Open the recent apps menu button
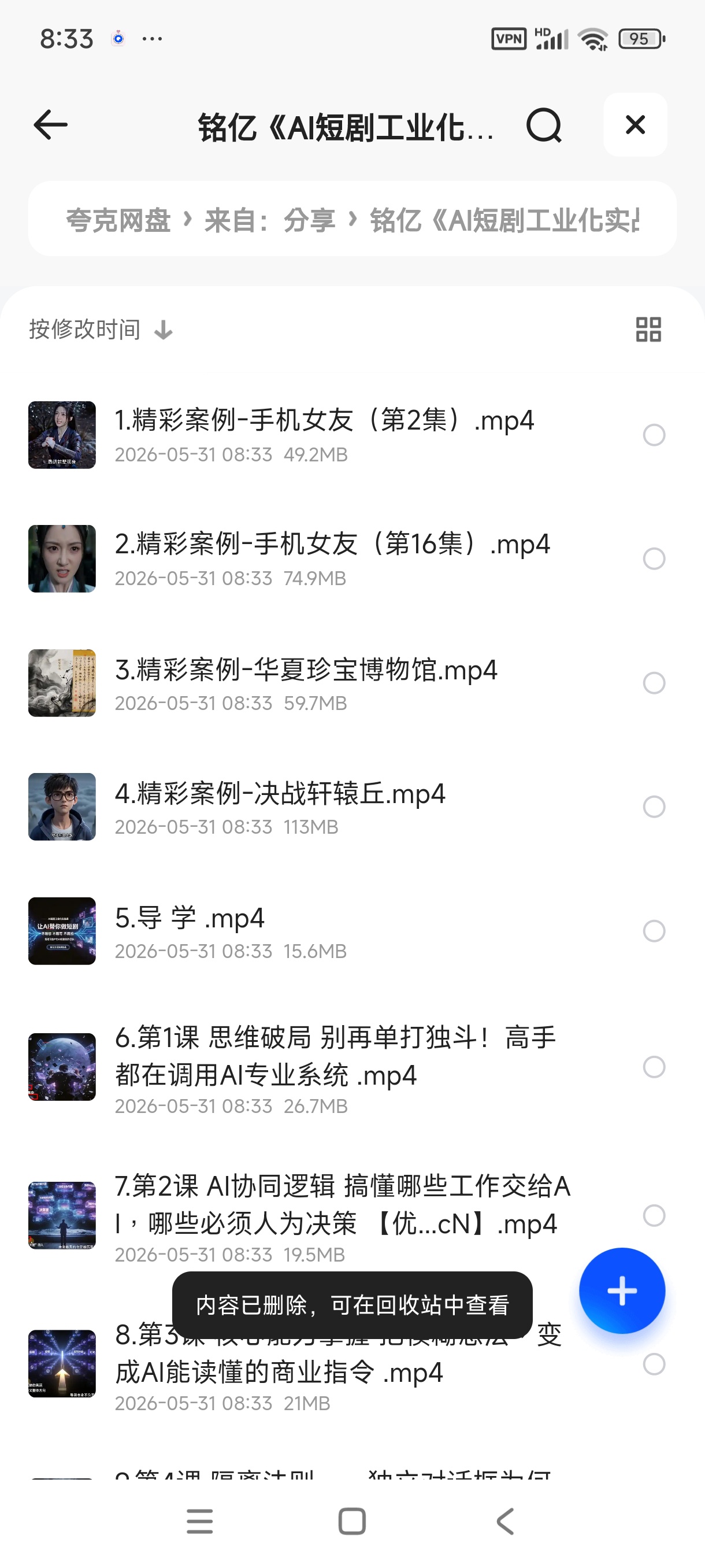The width and height of the screenshot is (705, 1568). click(x=200, y=1521)
